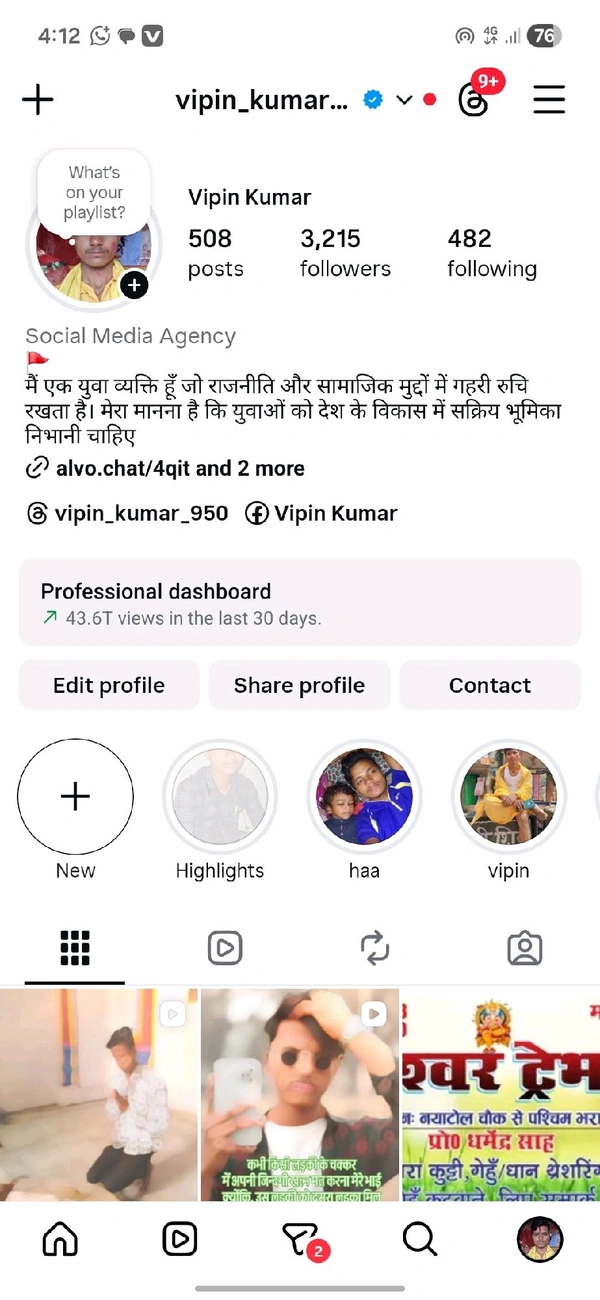Tap Edit profile
This screenshot has height=1300, width=600.
[109, 686]
